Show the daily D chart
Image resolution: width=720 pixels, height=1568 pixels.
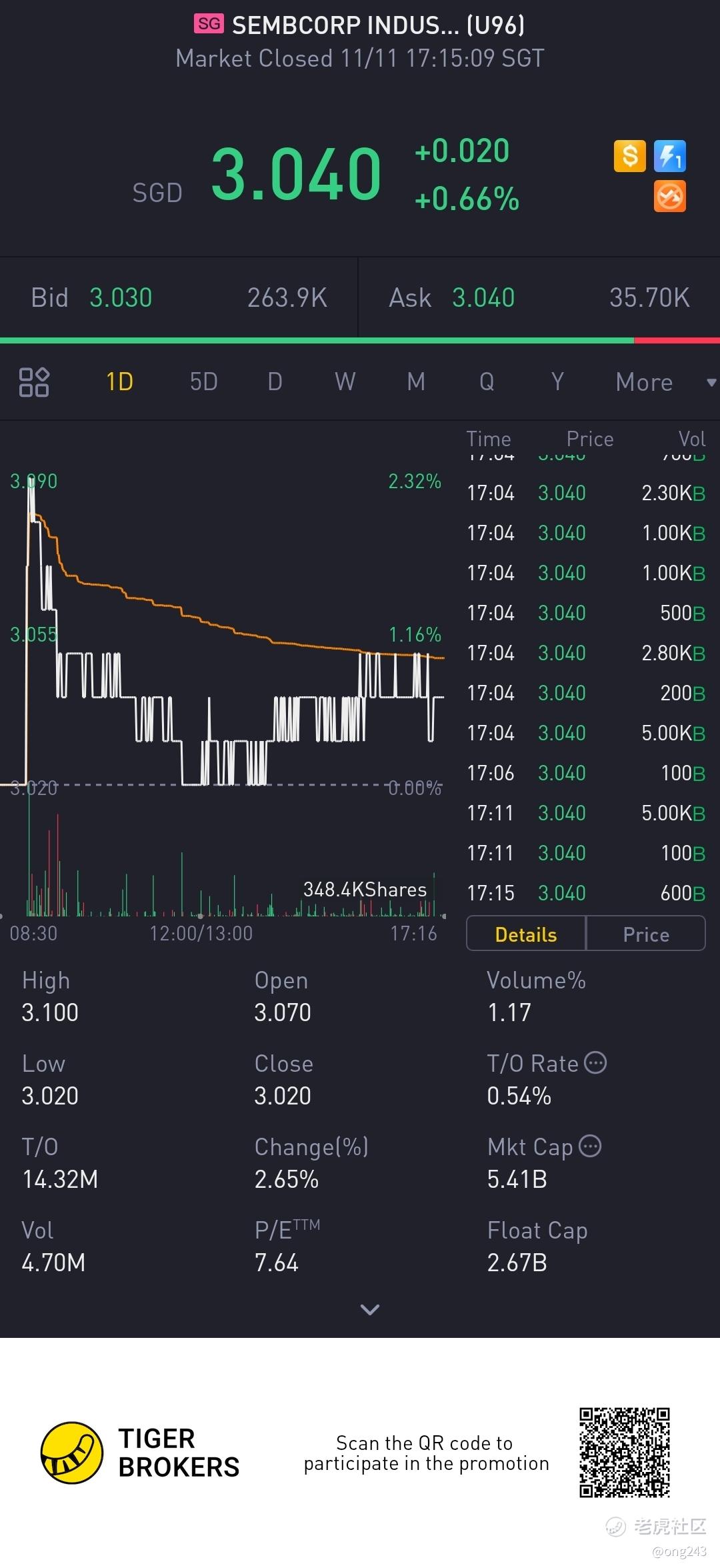click(x=275, y=382)
